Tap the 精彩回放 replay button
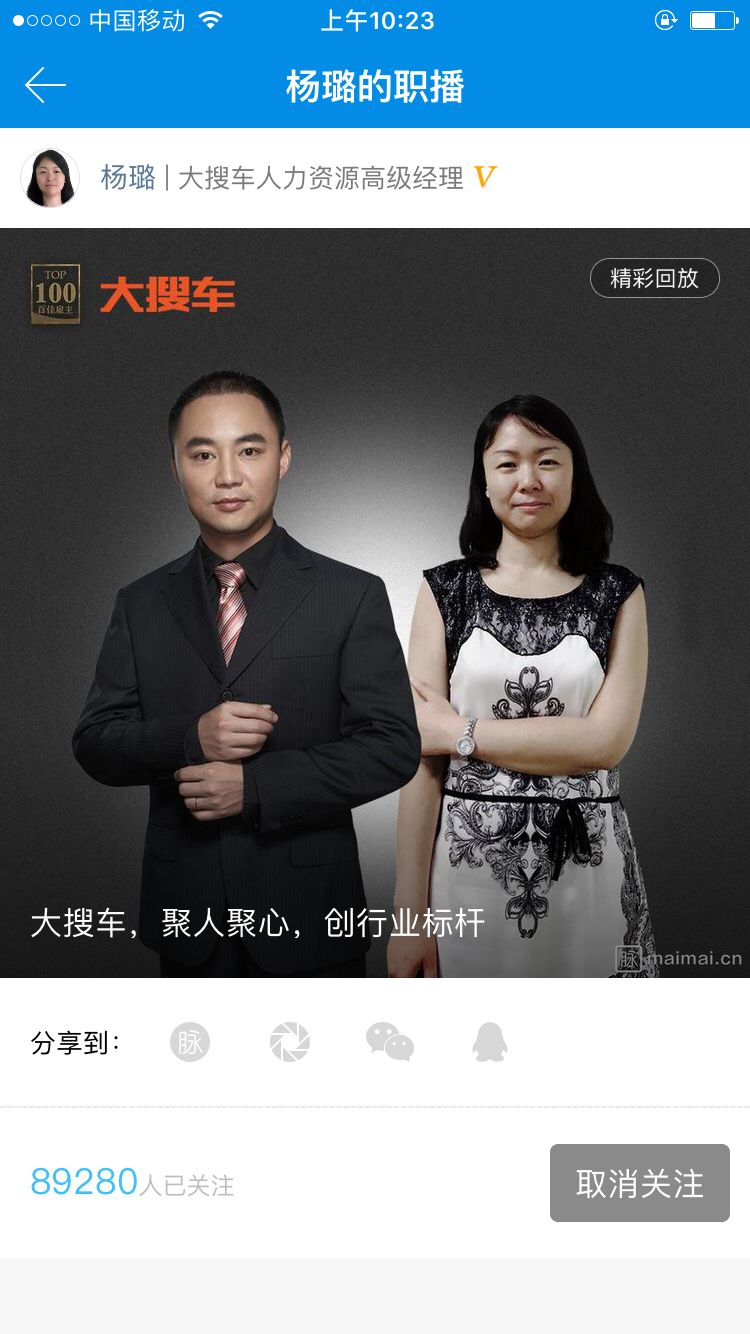Screen dimensions: 750x1334 click(654, 278)
